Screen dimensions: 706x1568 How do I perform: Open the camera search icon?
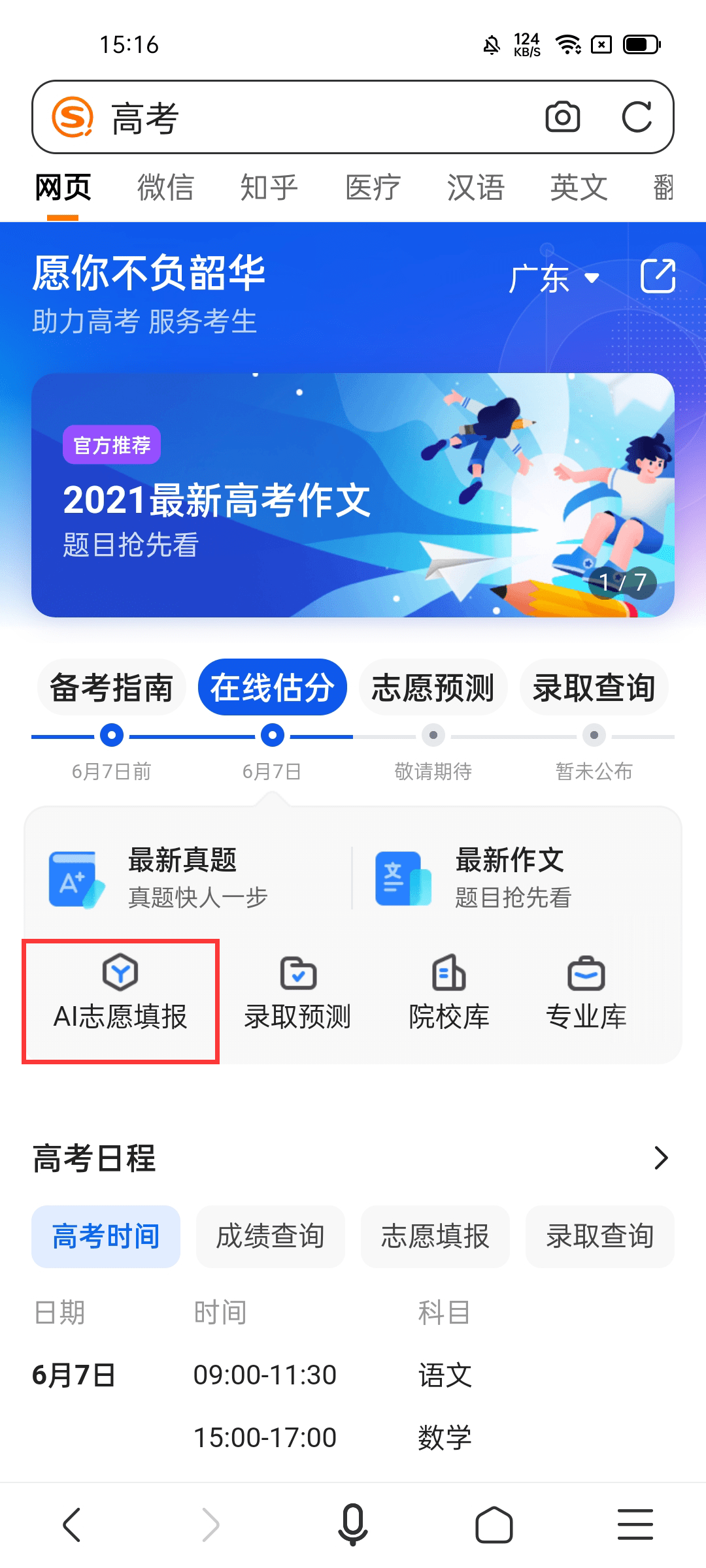[562, 118]
